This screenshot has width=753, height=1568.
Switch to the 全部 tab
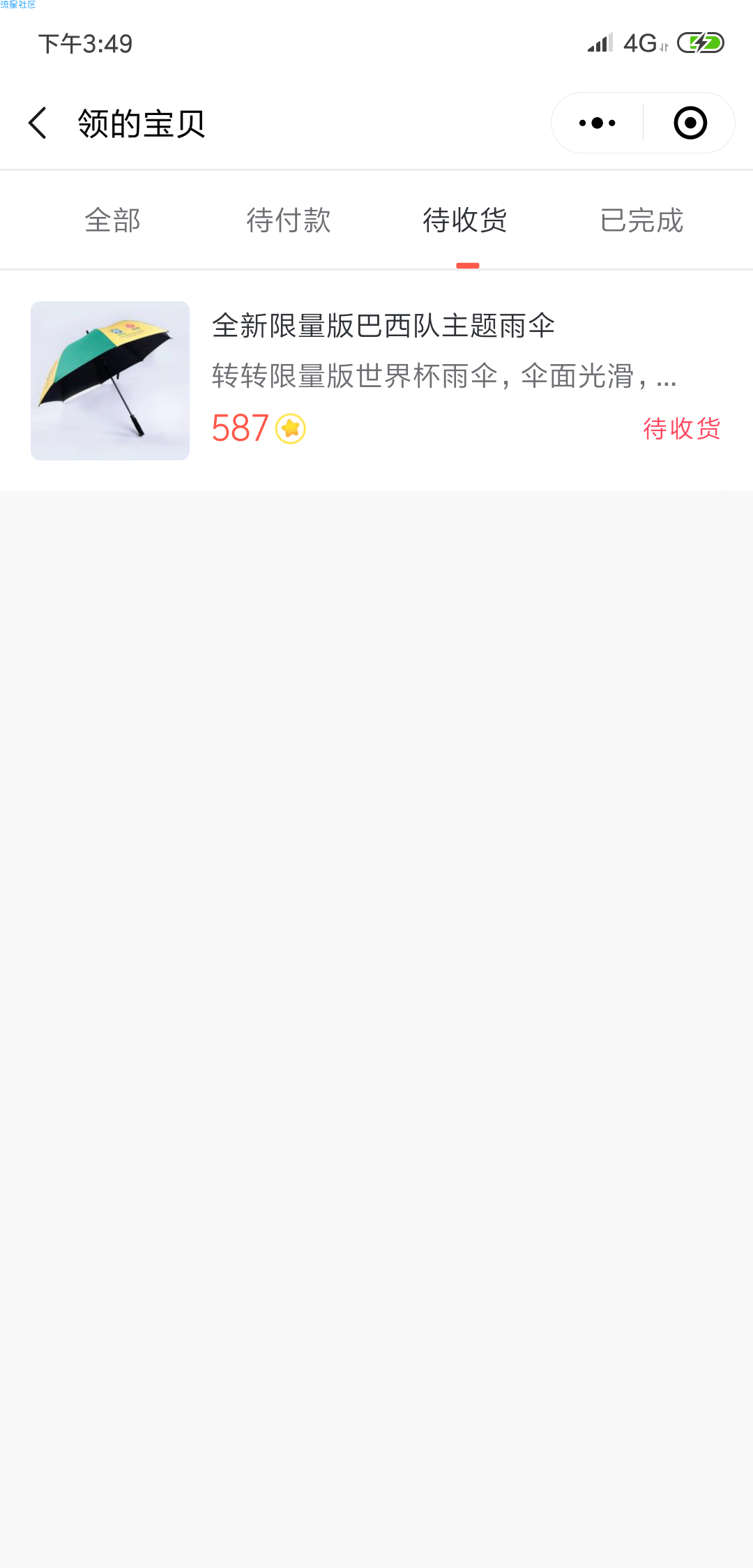point(112,220)
